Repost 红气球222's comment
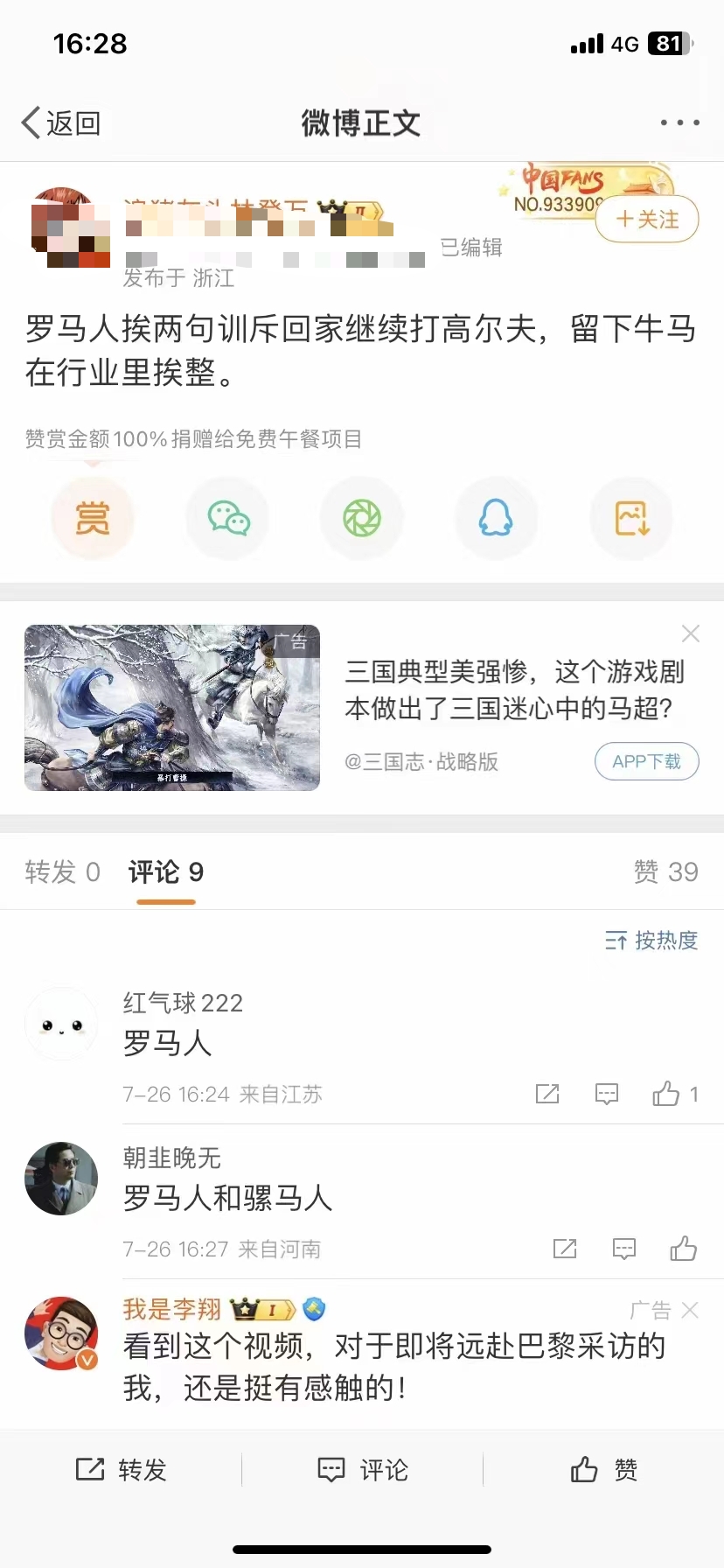This screenshot has width=724, height=1568. point(547,1094)
